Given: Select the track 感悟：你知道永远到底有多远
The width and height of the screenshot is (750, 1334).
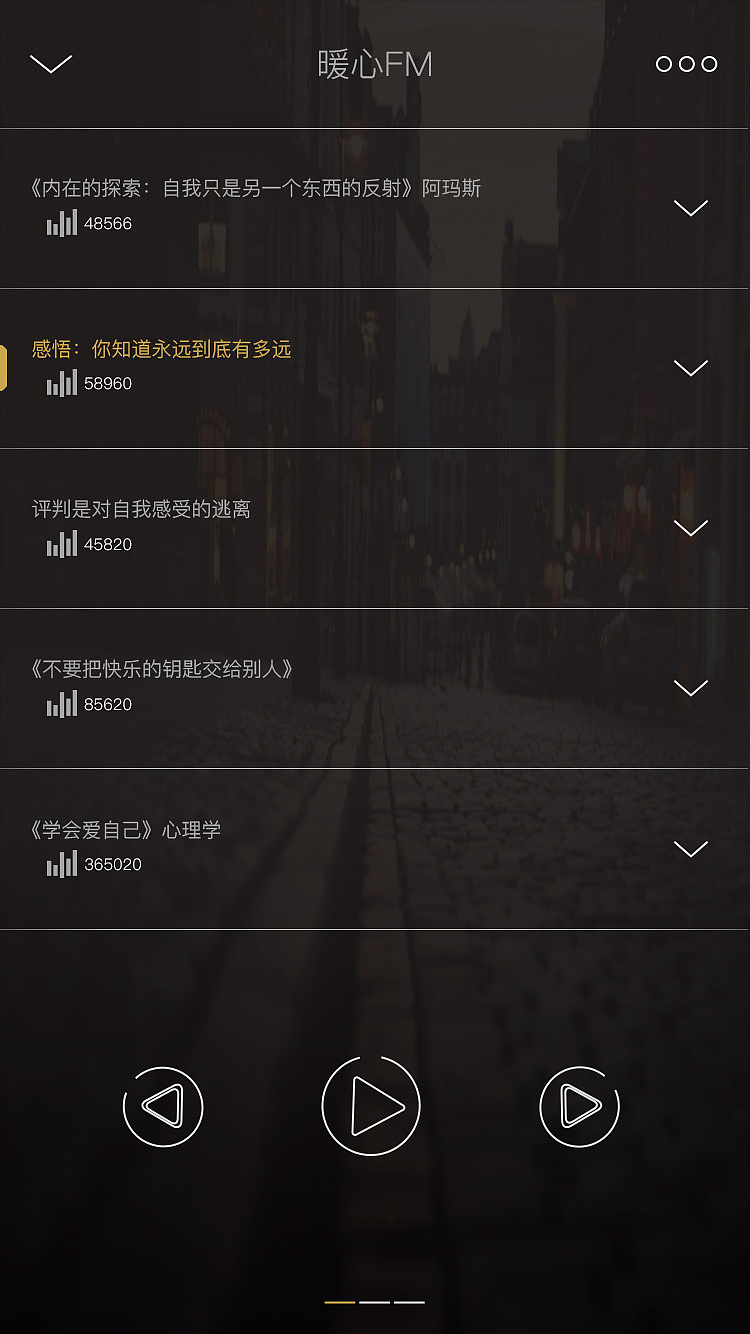Looking at the screenshot, I should 162,349.
